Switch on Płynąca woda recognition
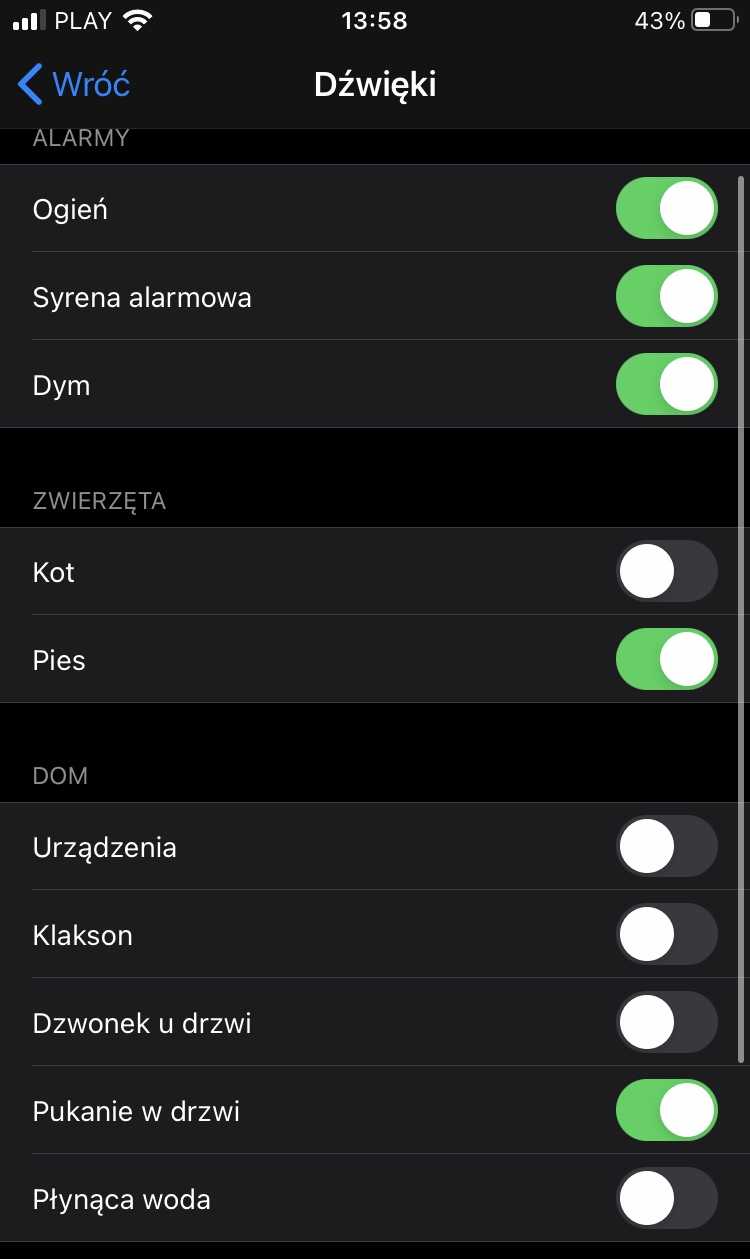This screenshot has width=750, height=1259. pos(666,1199)
